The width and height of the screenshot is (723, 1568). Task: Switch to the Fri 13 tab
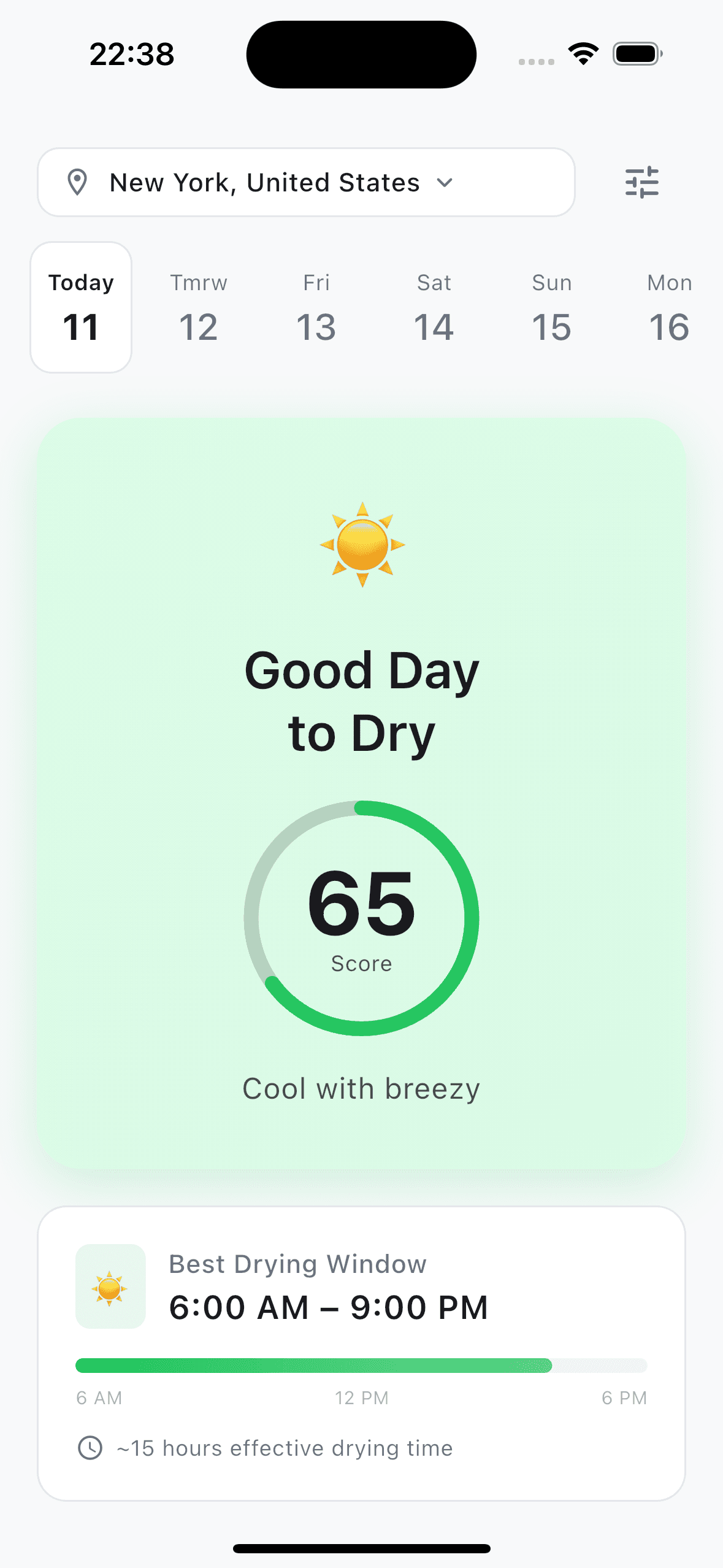pyautogui.click(x=316, y=307)
